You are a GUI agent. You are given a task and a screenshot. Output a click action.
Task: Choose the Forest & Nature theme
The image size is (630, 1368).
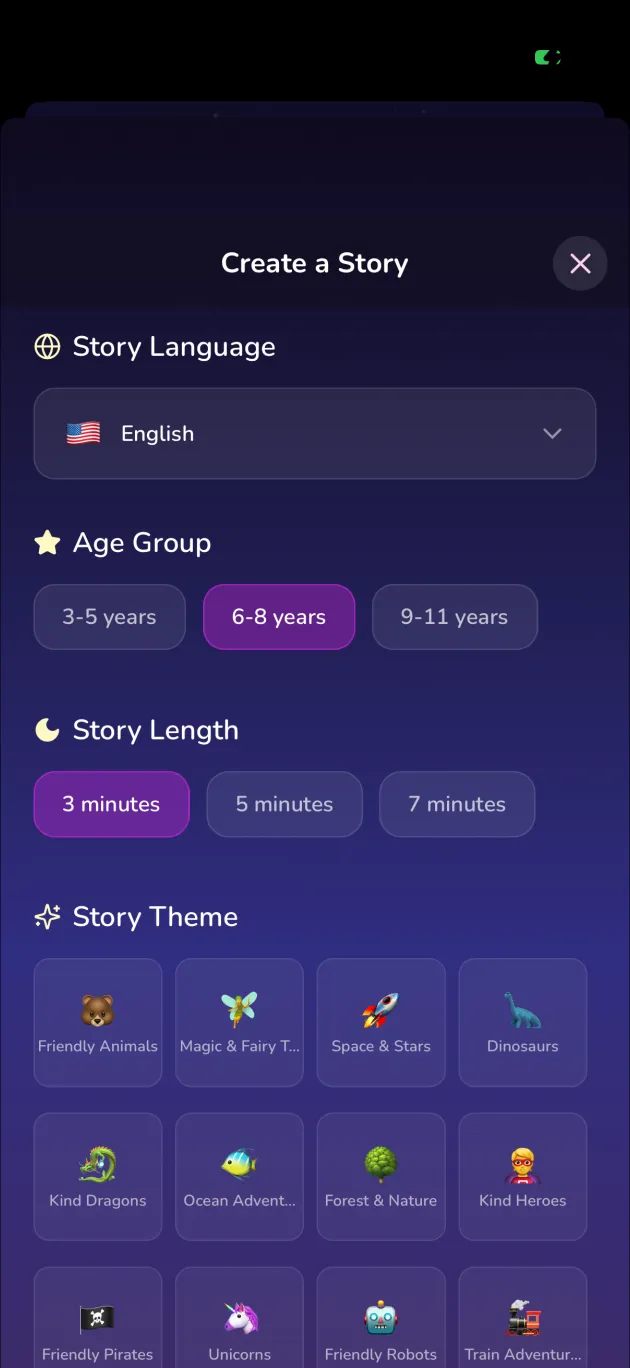click(381, 1176)
